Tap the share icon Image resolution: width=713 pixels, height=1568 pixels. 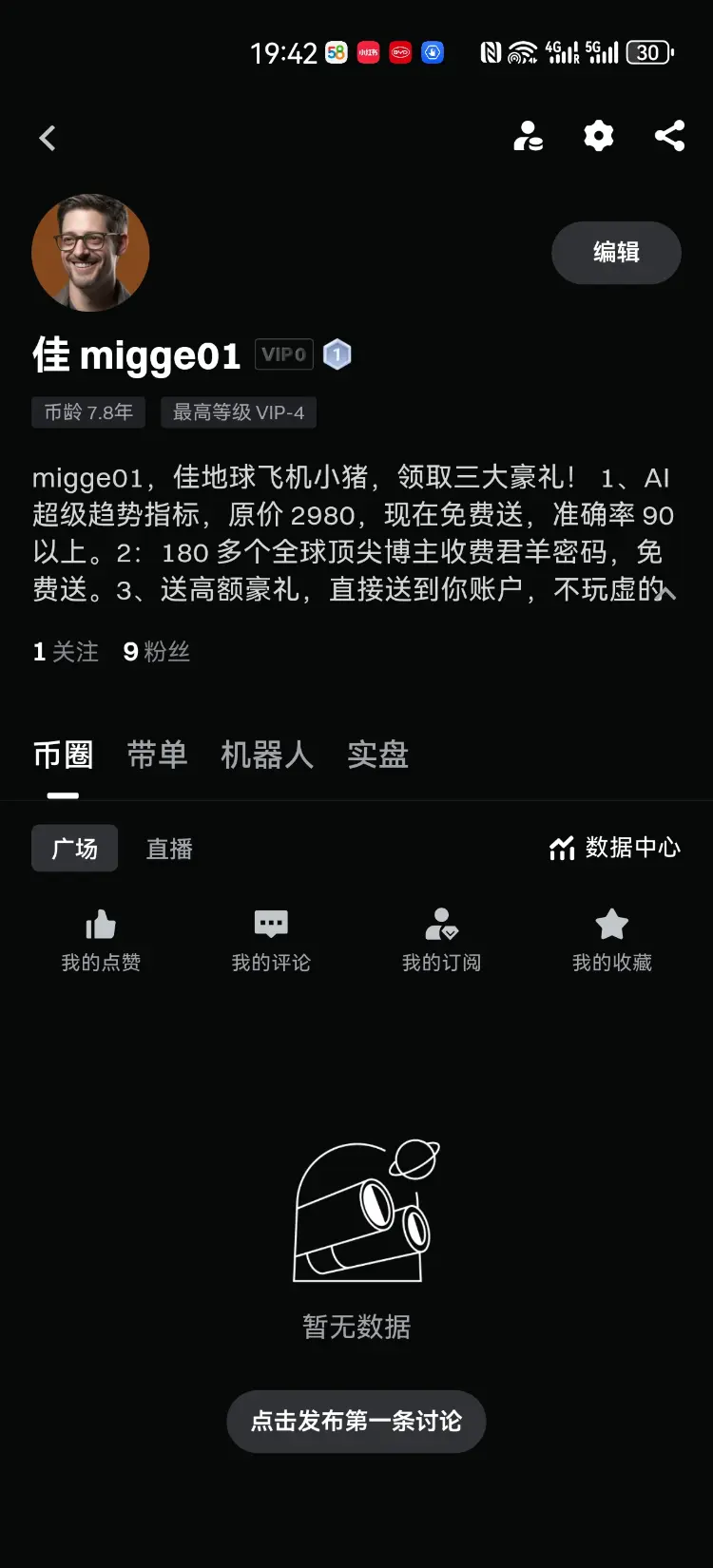668,135
